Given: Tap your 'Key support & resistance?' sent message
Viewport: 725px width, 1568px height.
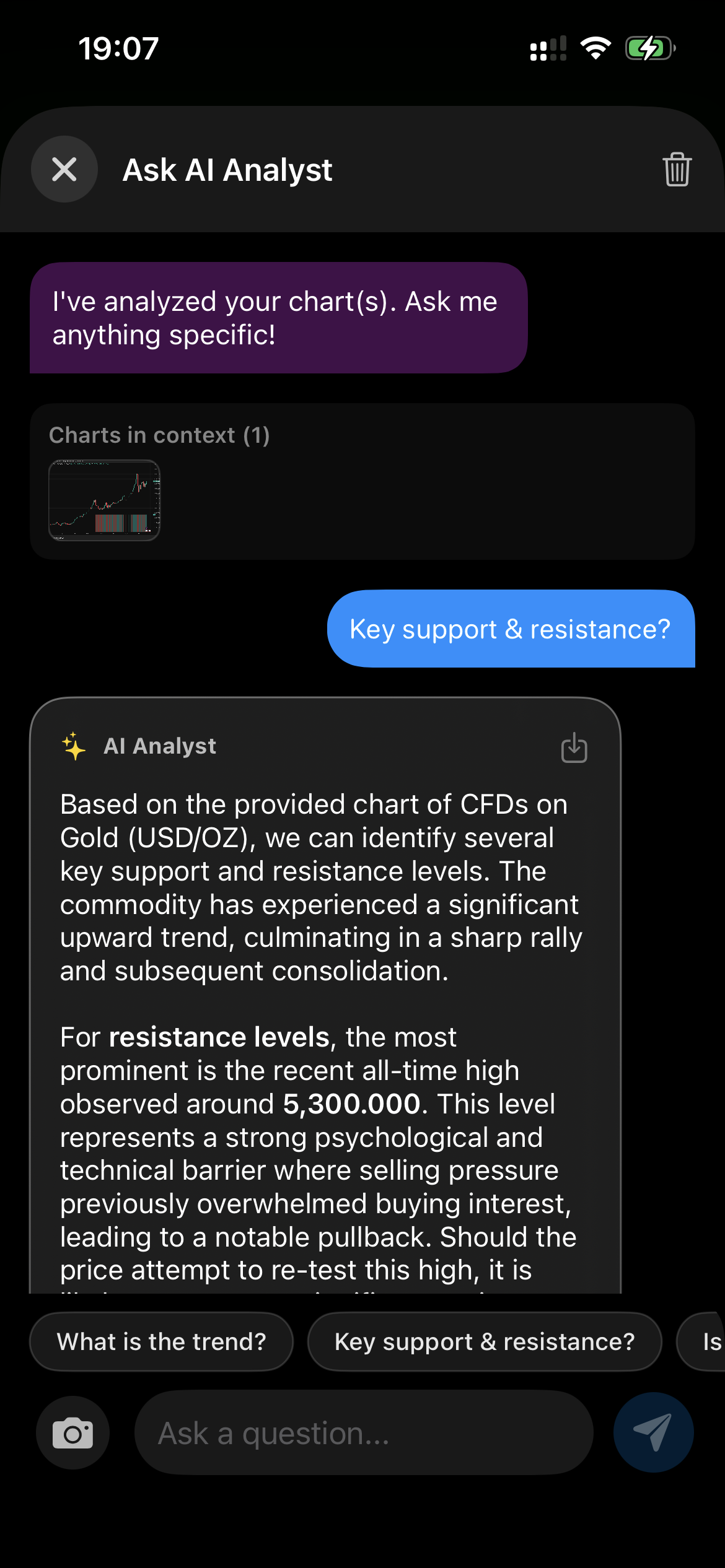Looking at the screenshot, I should click(x=511, y=629).
